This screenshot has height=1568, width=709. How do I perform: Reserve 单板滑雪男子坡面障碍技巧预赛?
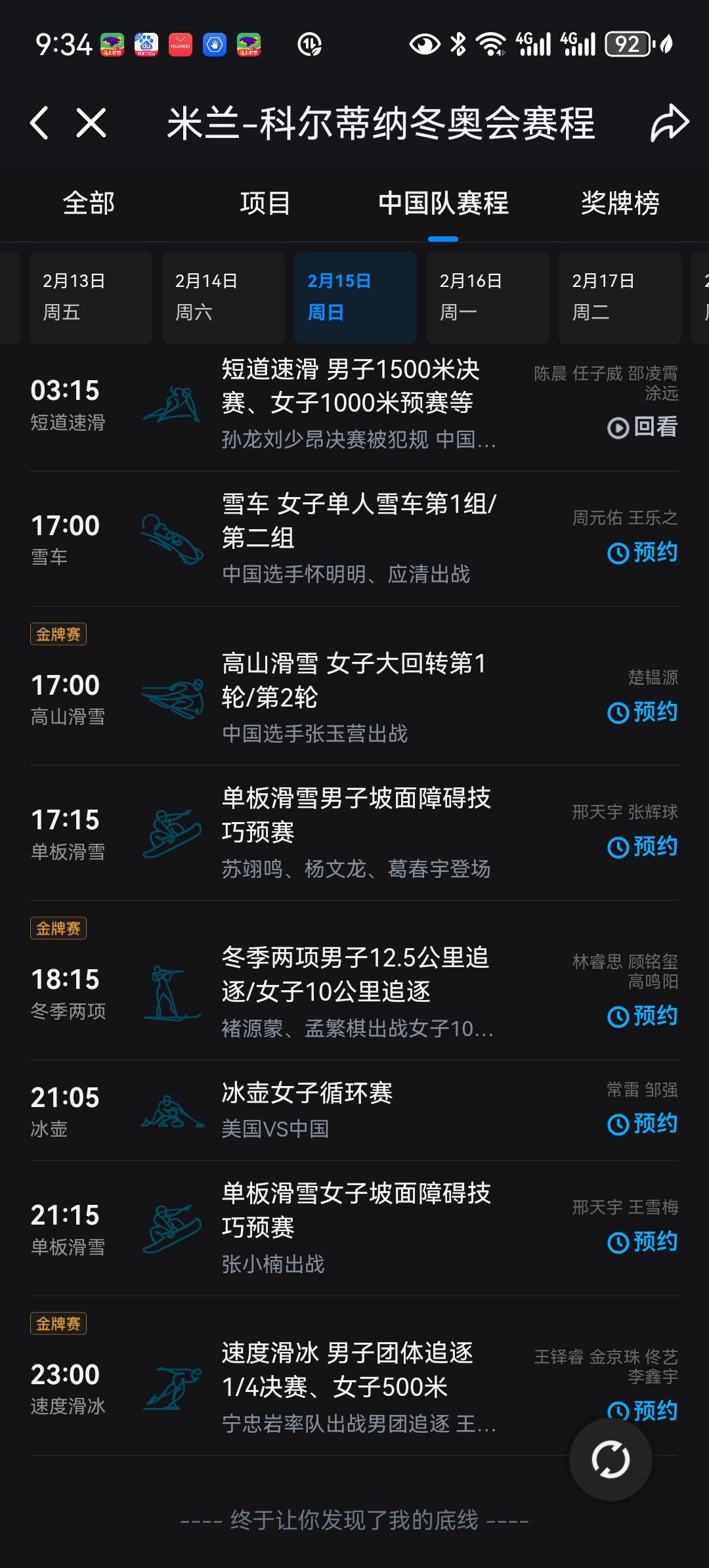[643, 847]
